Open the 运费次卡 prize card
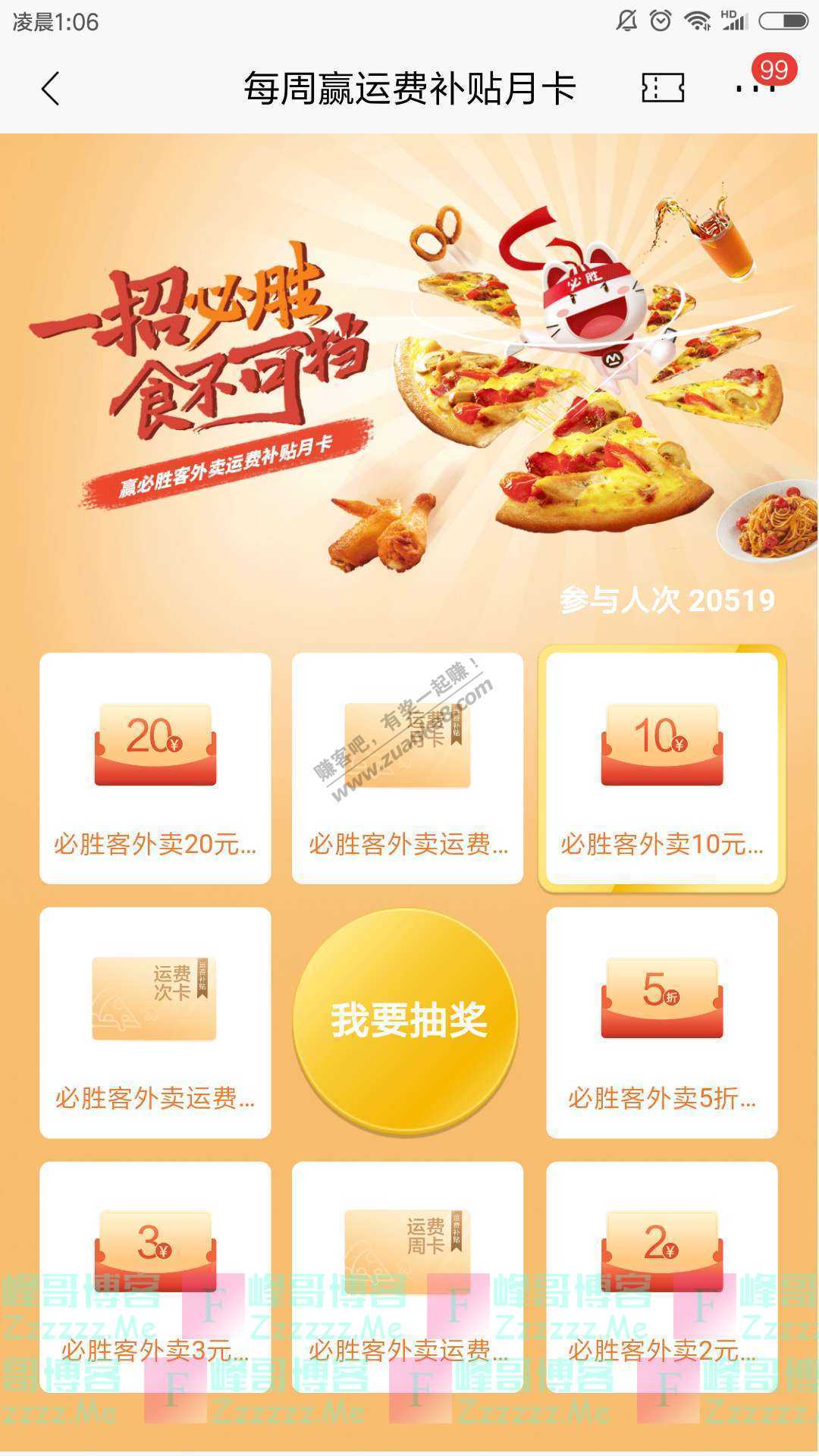 (155, 1021)
